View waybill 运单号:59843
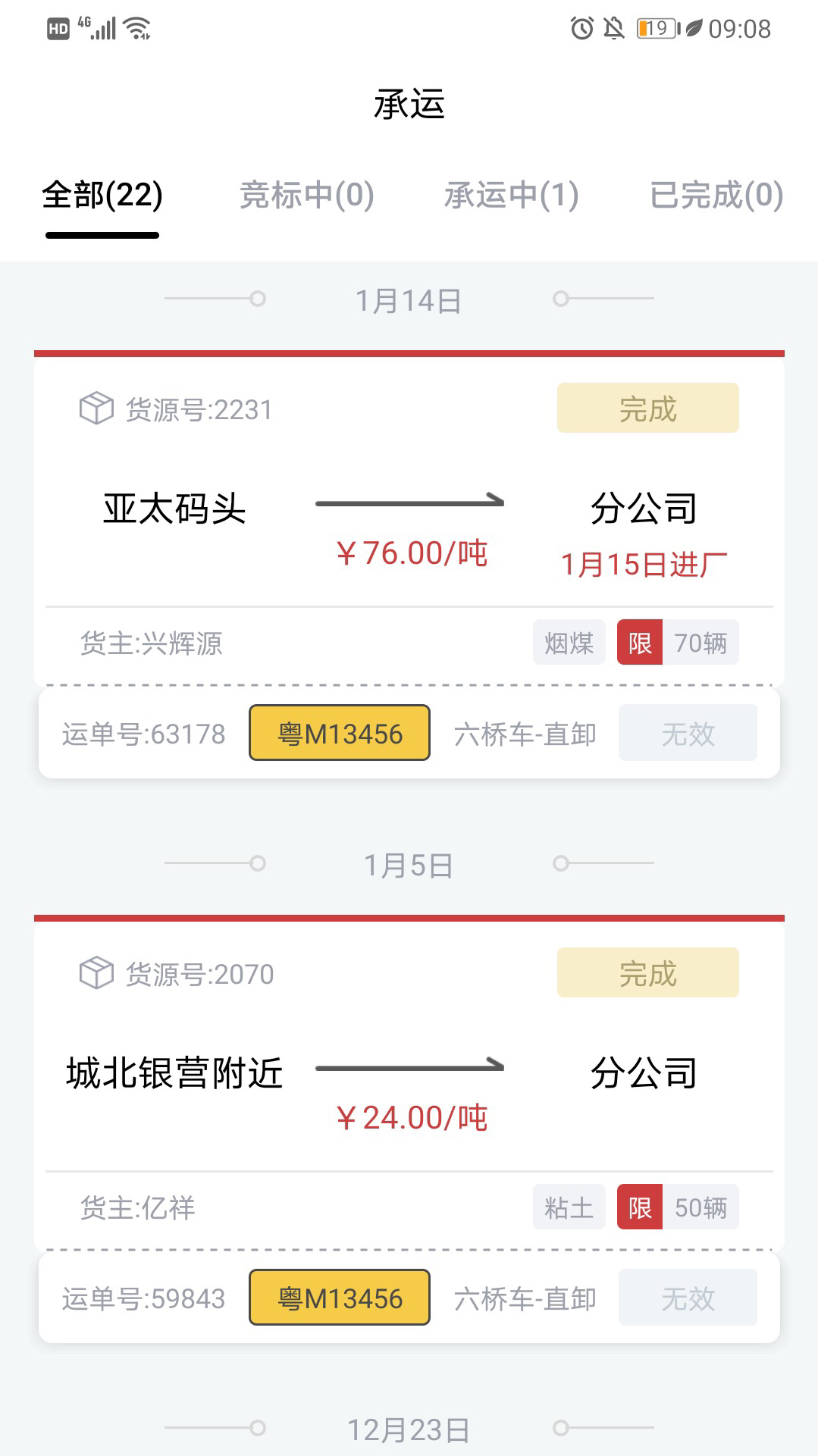This screenshot has height=1456, width=818. (x=144, y=1298)
